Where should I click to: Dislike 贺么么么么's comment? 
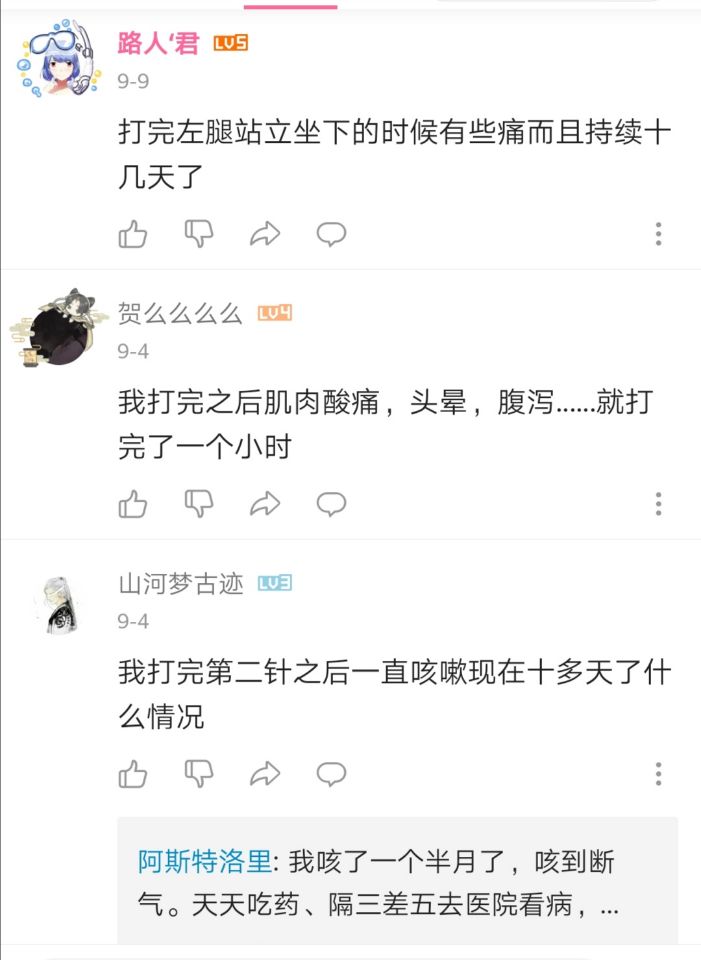tap(199, 503)
